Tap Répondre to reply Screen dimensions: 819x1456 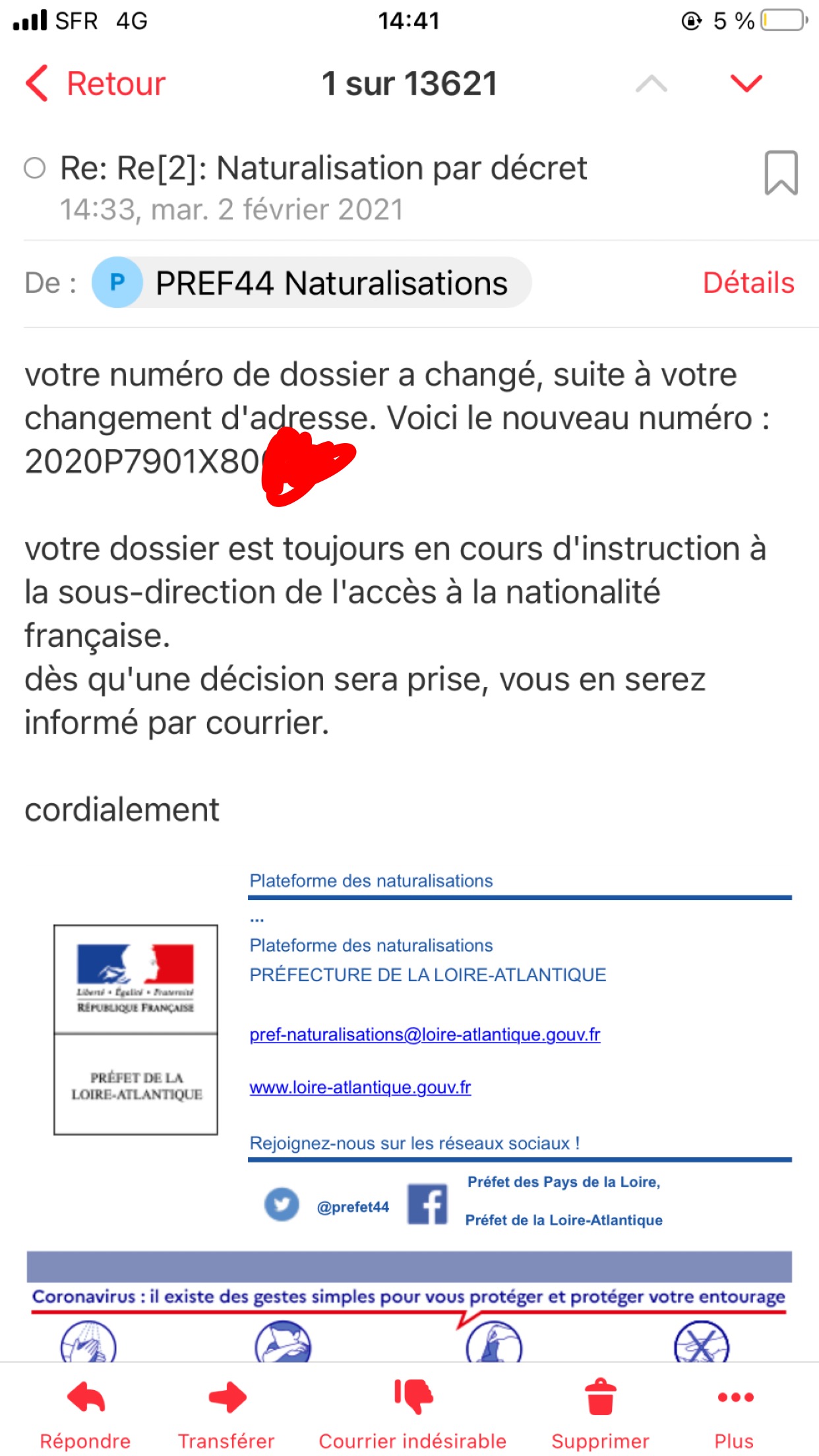tap(86, 1413)
